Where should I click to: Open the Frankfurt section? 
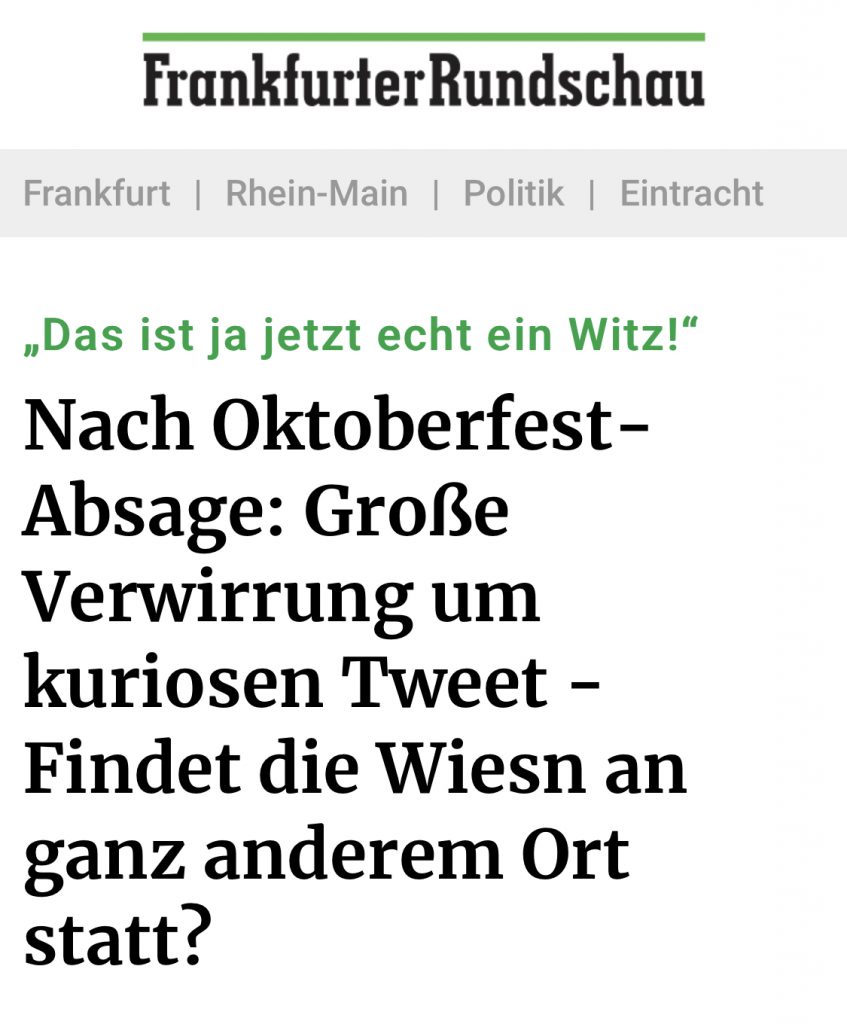point(96,193)
